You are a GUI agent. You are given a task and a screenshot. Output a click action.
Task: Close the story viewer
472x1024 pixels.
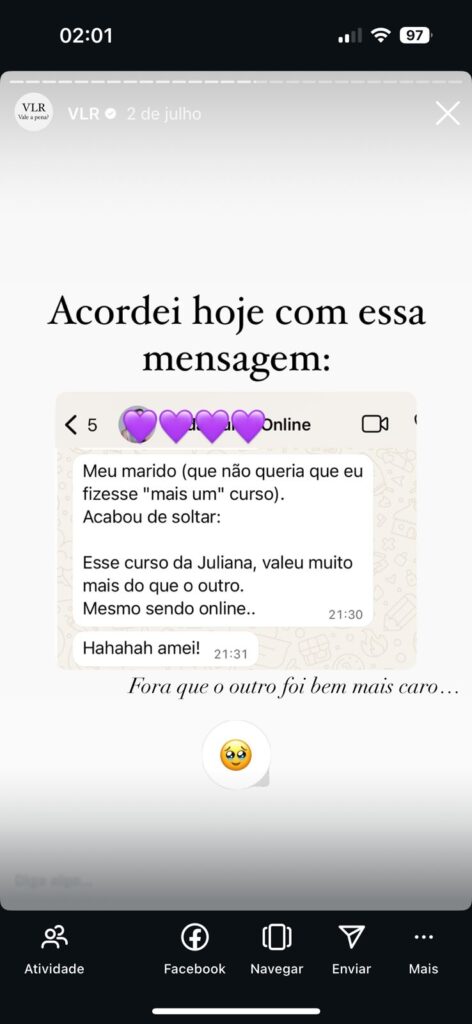[x=448, y=114]
